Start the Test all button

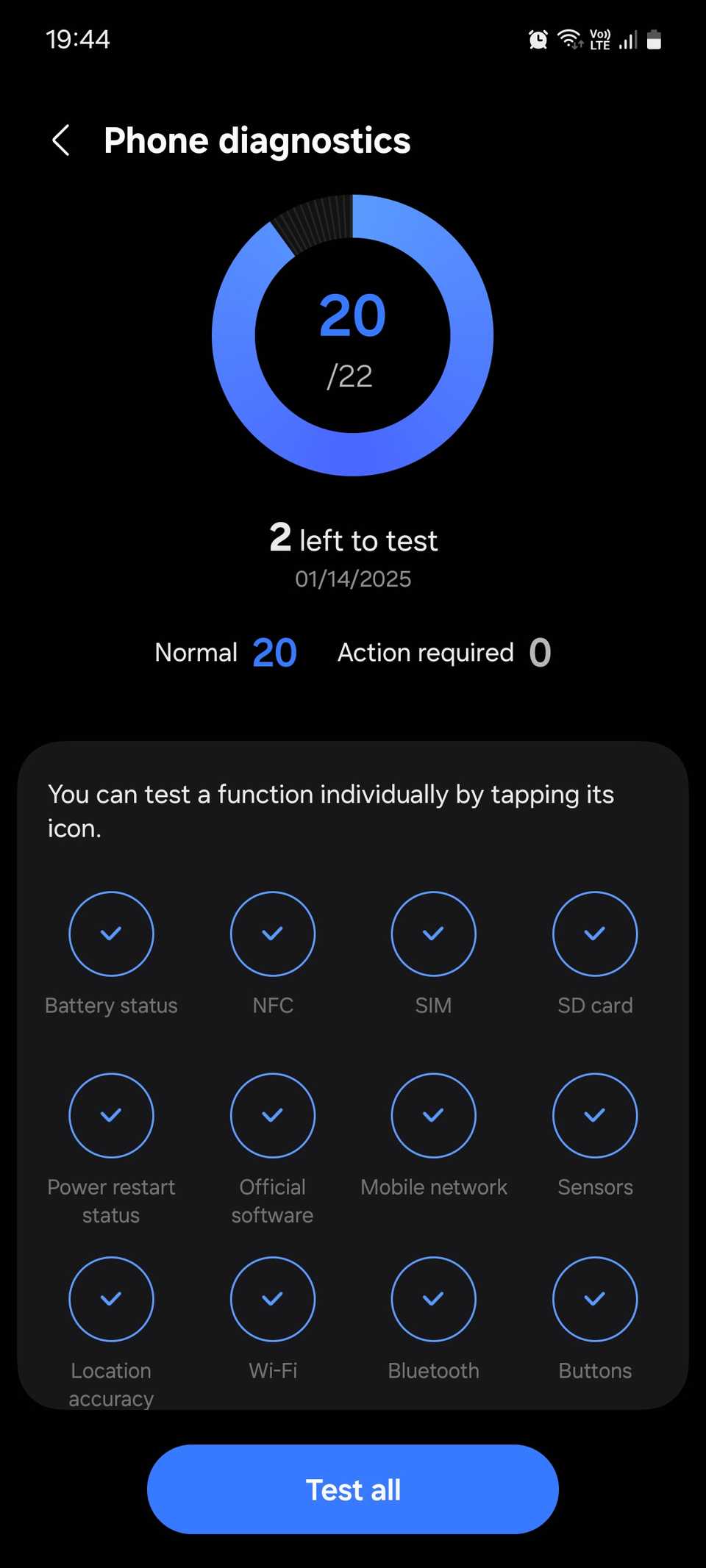tap(353, 1489)
